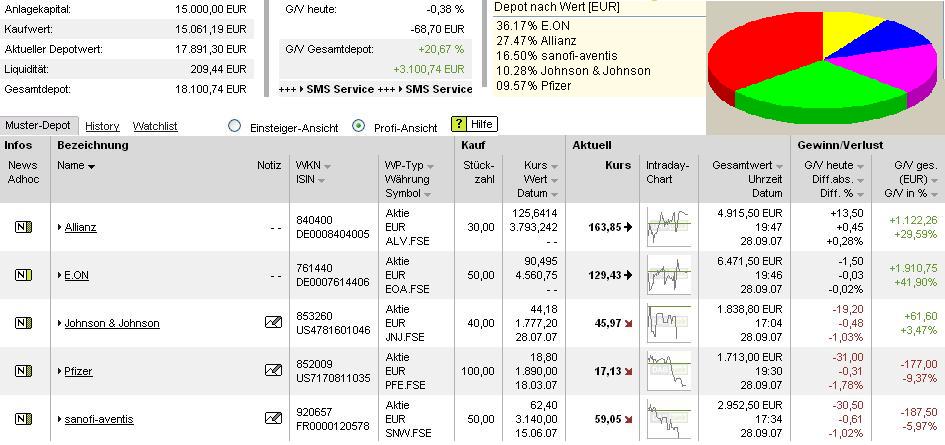Select the Muster-Depot tab

pos(38,126)
